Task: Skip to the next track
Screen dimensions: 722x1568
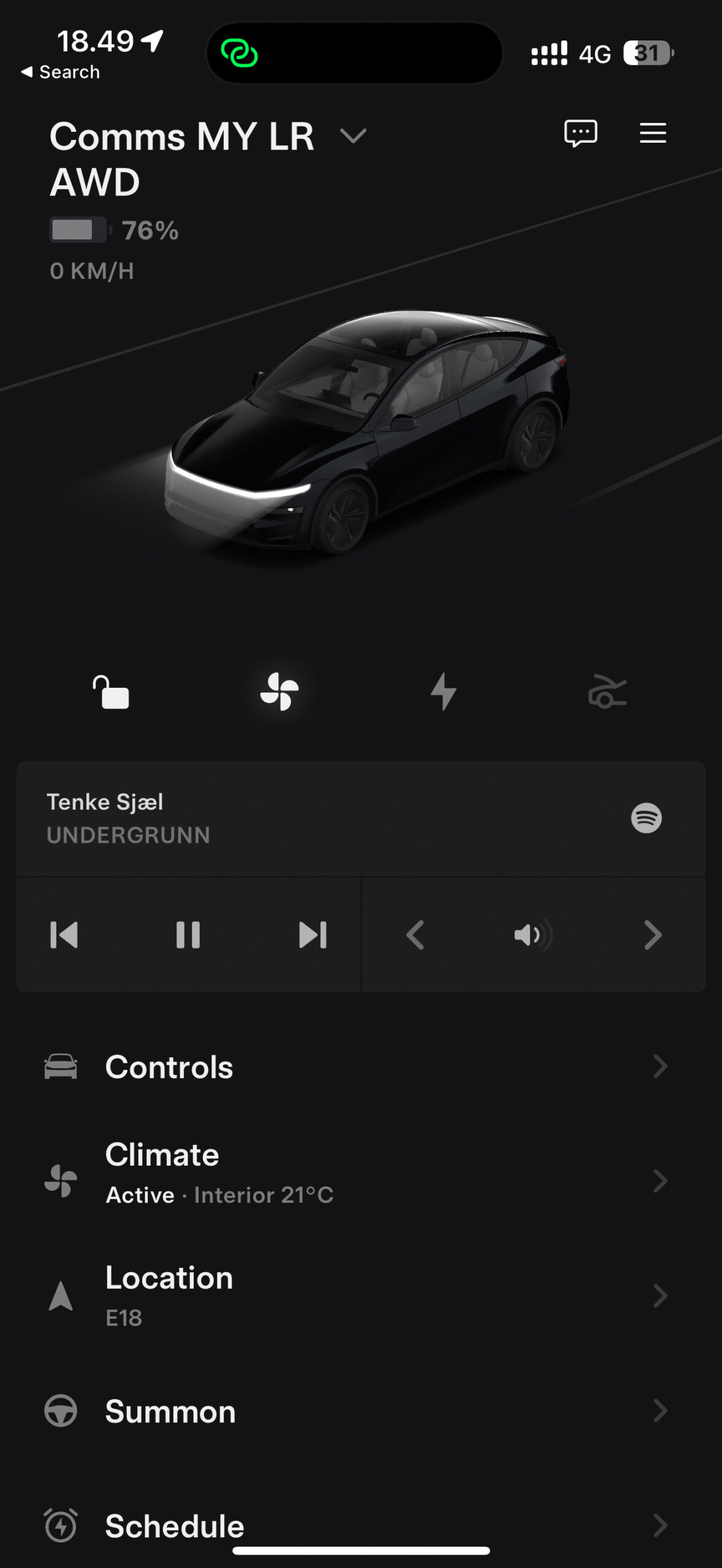Action: 313,935
